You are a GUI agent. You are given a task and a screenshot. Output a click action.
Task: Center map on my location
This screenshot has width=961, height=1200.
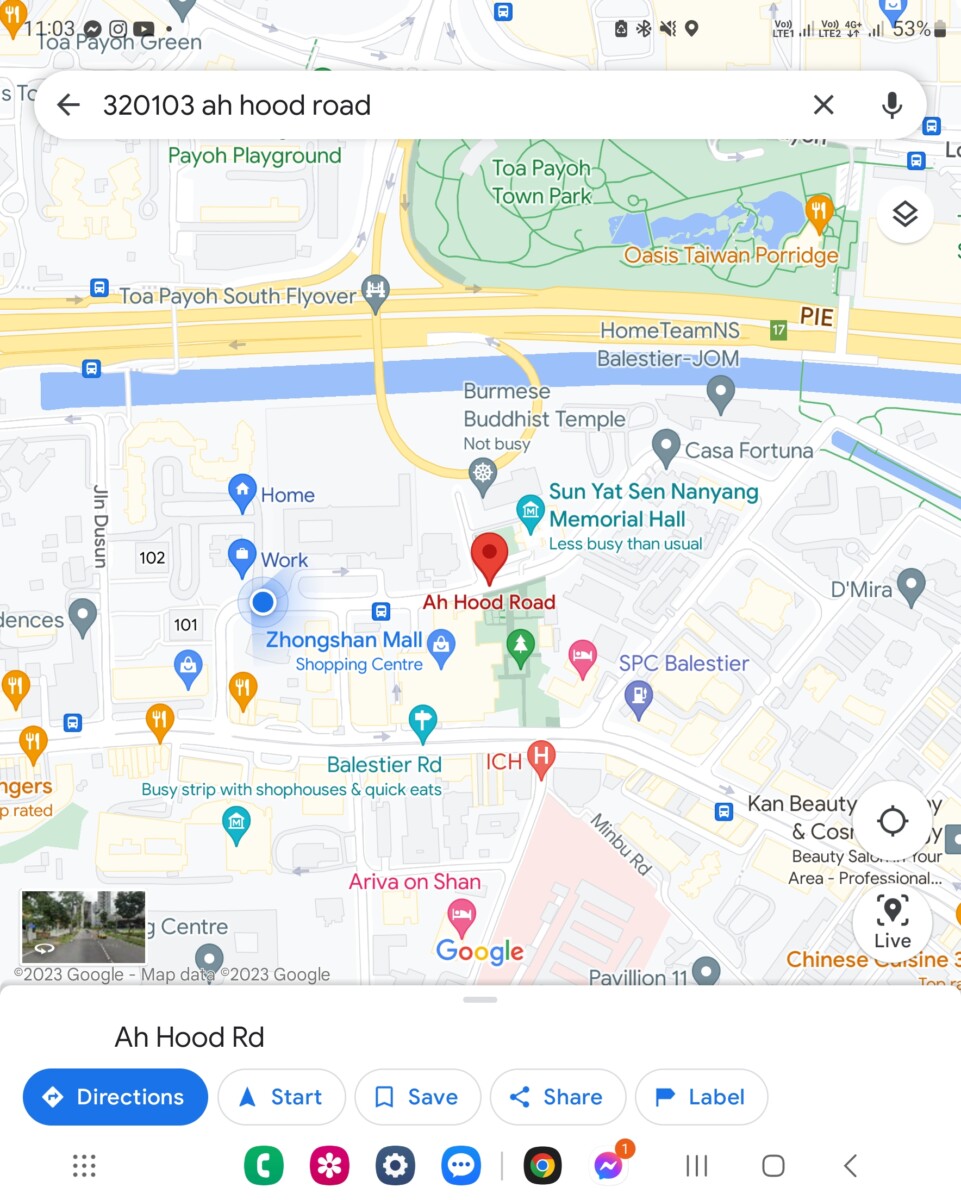[x=892, y=822]
